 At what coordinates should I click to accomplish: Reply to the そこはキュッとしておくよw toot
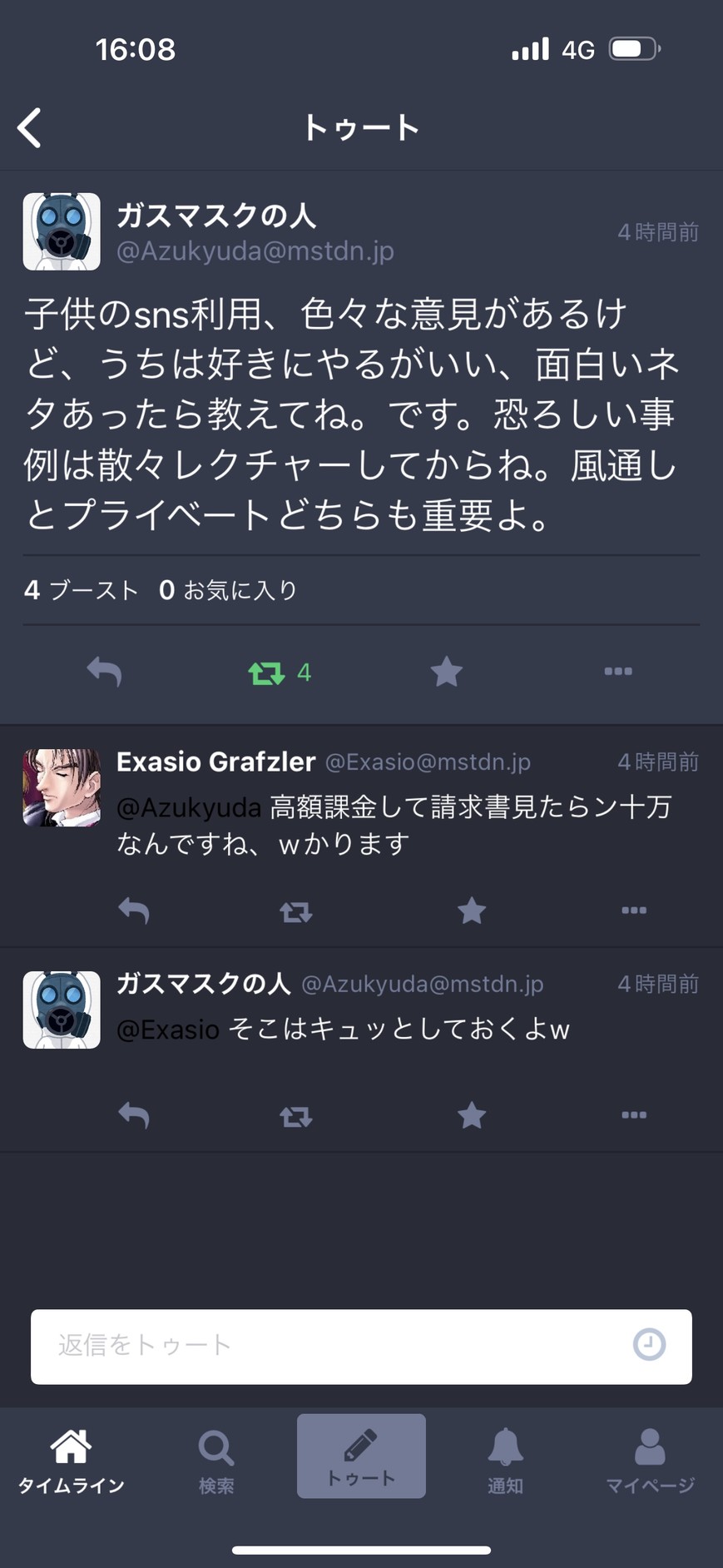tap(134, 1114)
